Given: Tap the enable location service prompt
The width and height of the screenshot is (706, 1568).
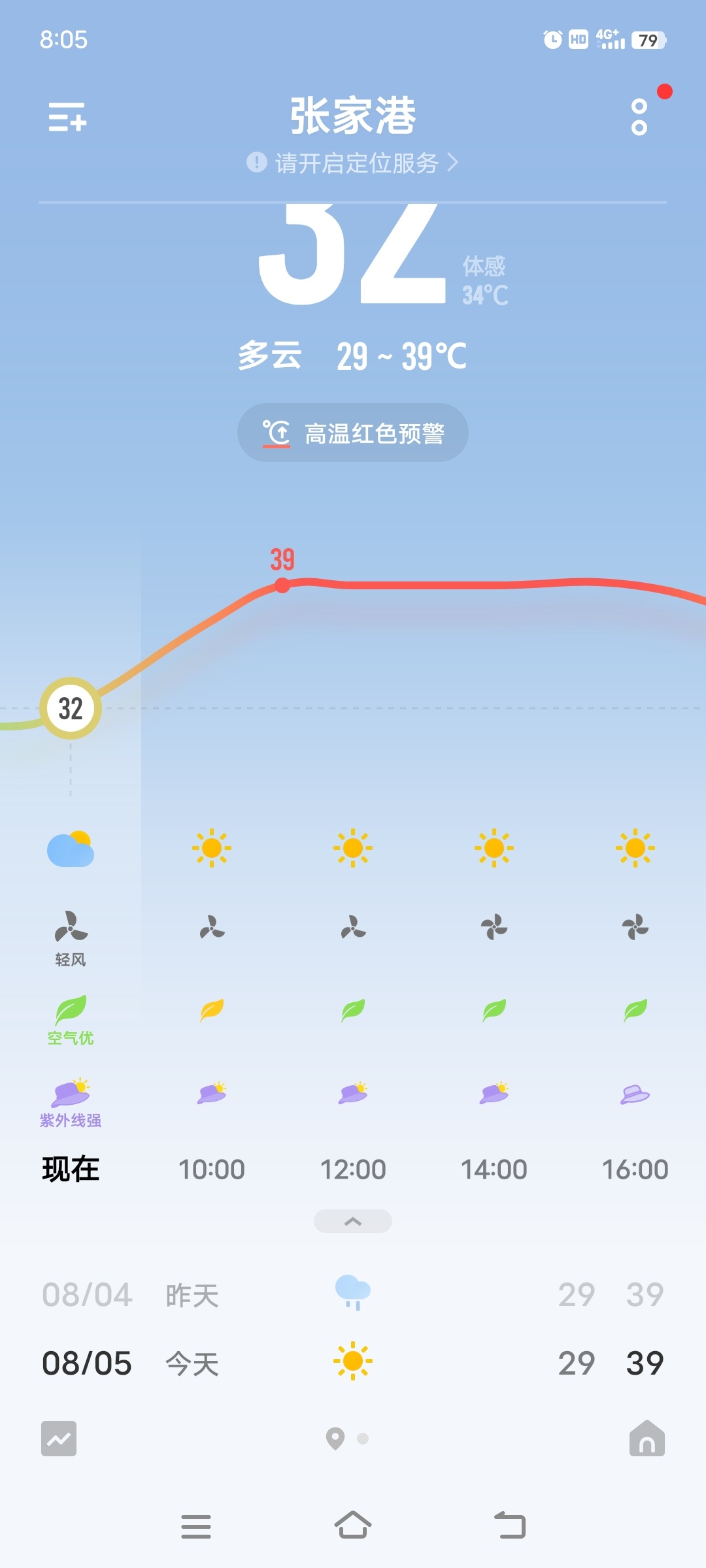Looking at the screenshot, I should [353, 163].
